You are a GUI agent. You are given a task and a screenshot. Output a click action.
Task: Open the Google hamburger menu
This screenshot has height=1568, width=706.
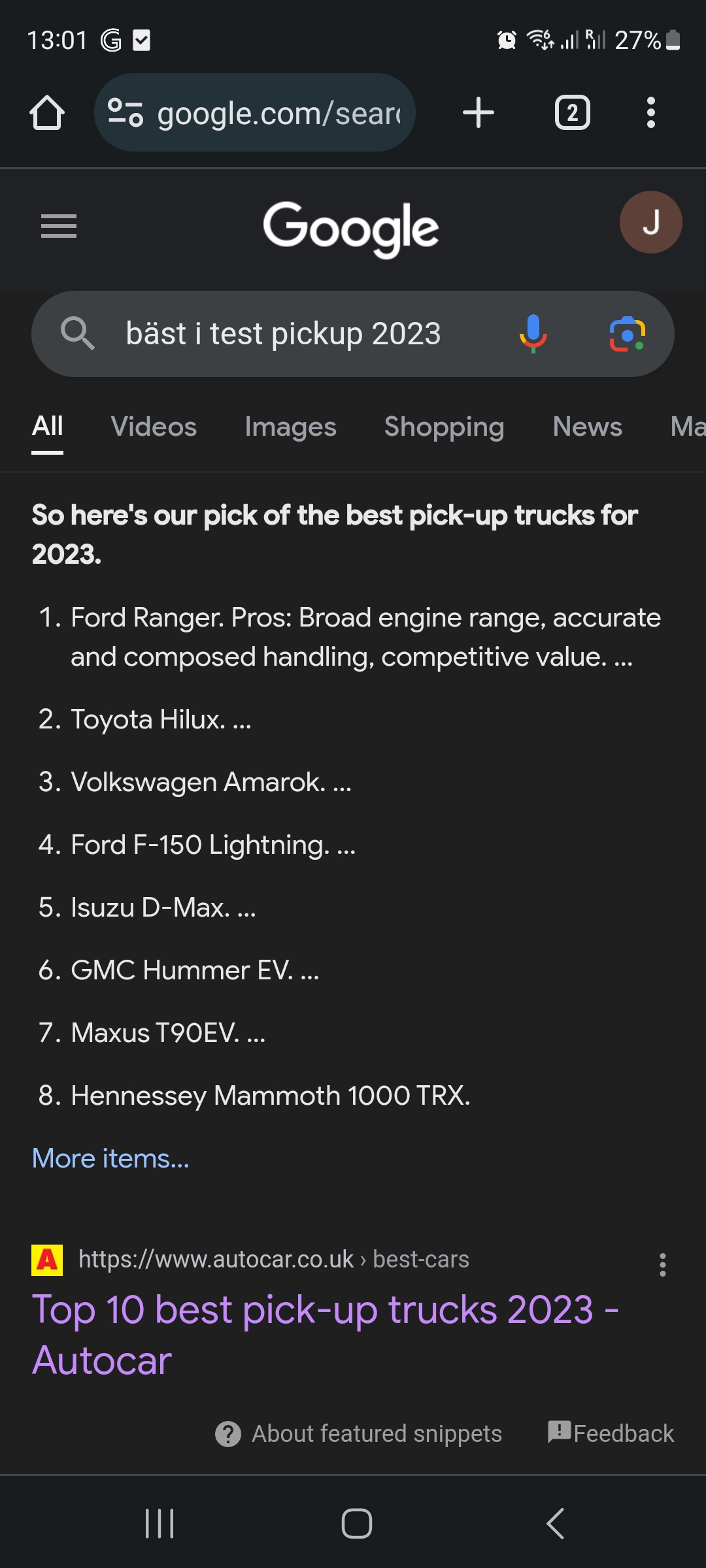pyautogui.click(x=59, y=226)
